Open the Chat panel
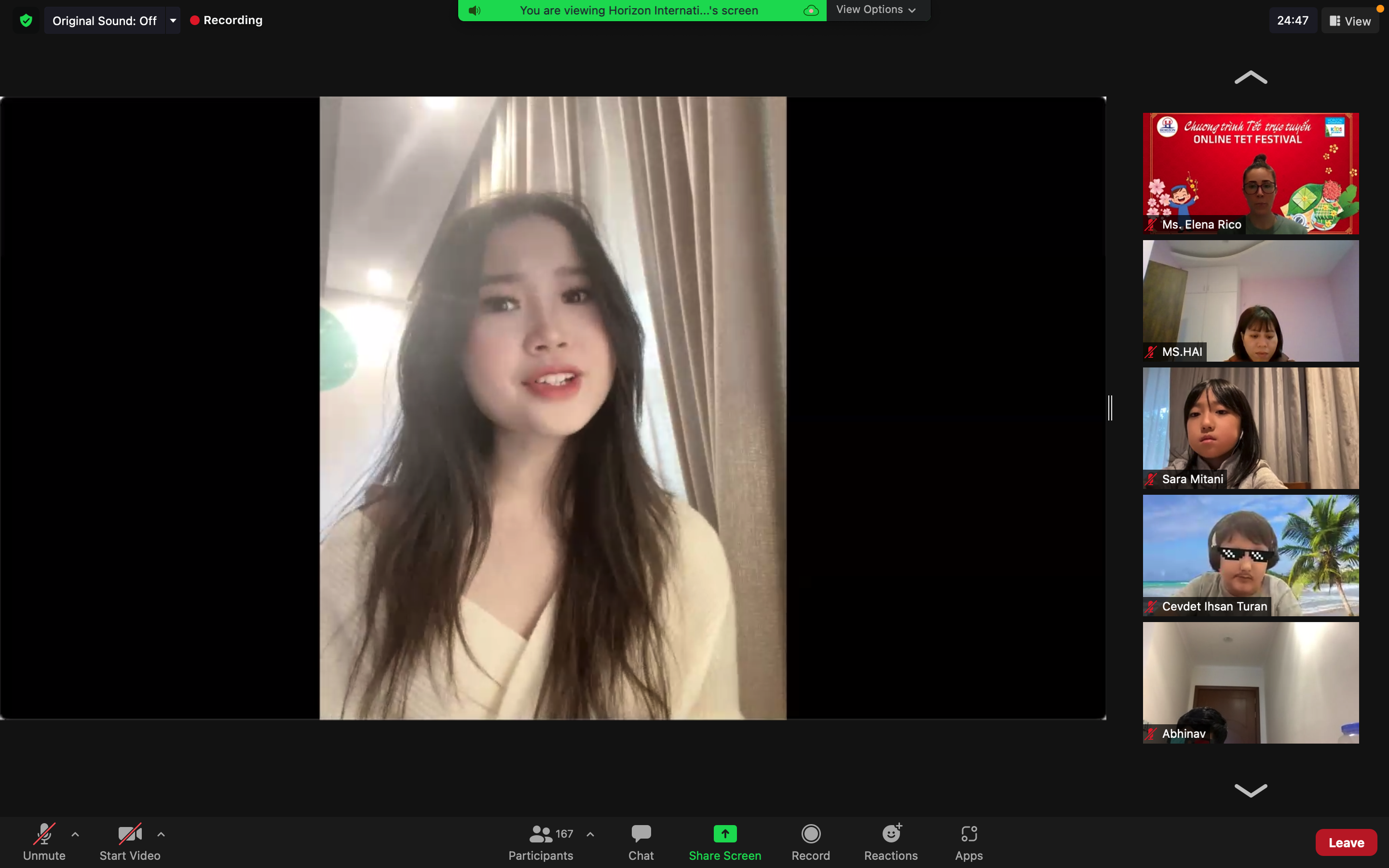Viewport: 1389px width, 868px height. point(640,841)
